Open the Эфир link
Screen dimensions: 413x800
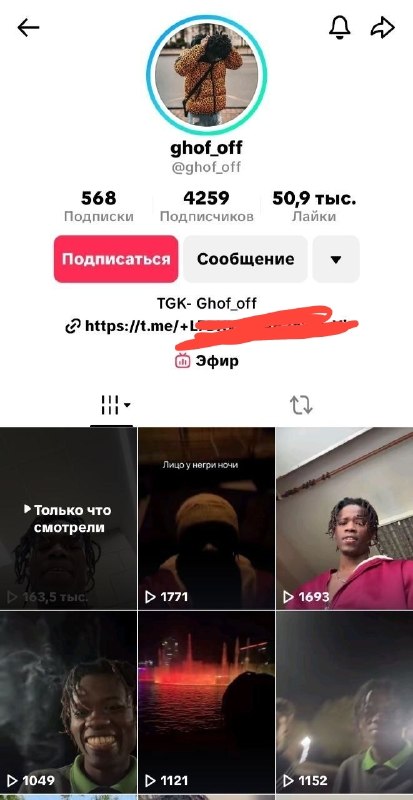[206, 361]
